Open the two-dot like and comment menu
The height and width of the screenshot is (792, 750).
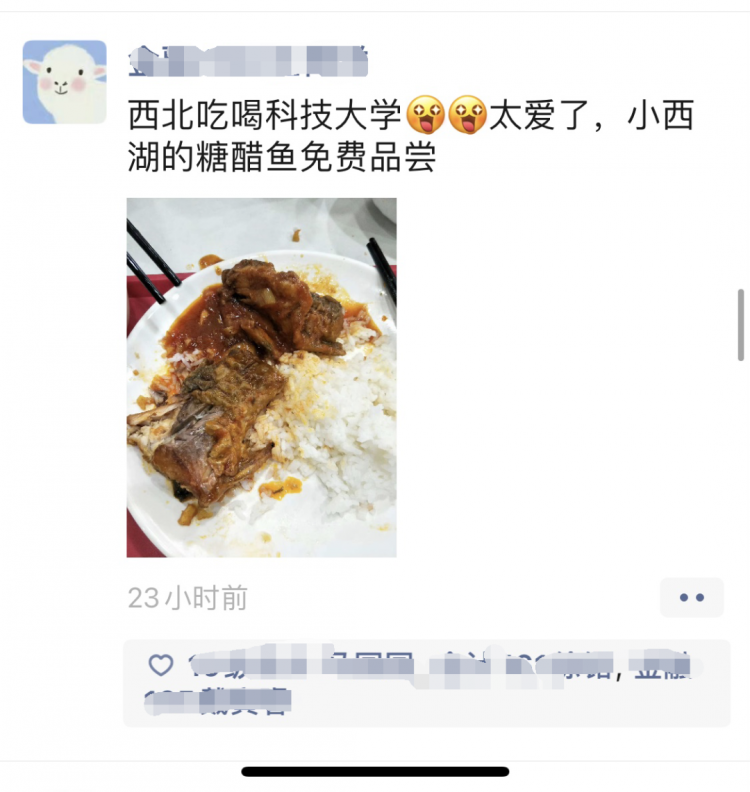click(691, 597)
